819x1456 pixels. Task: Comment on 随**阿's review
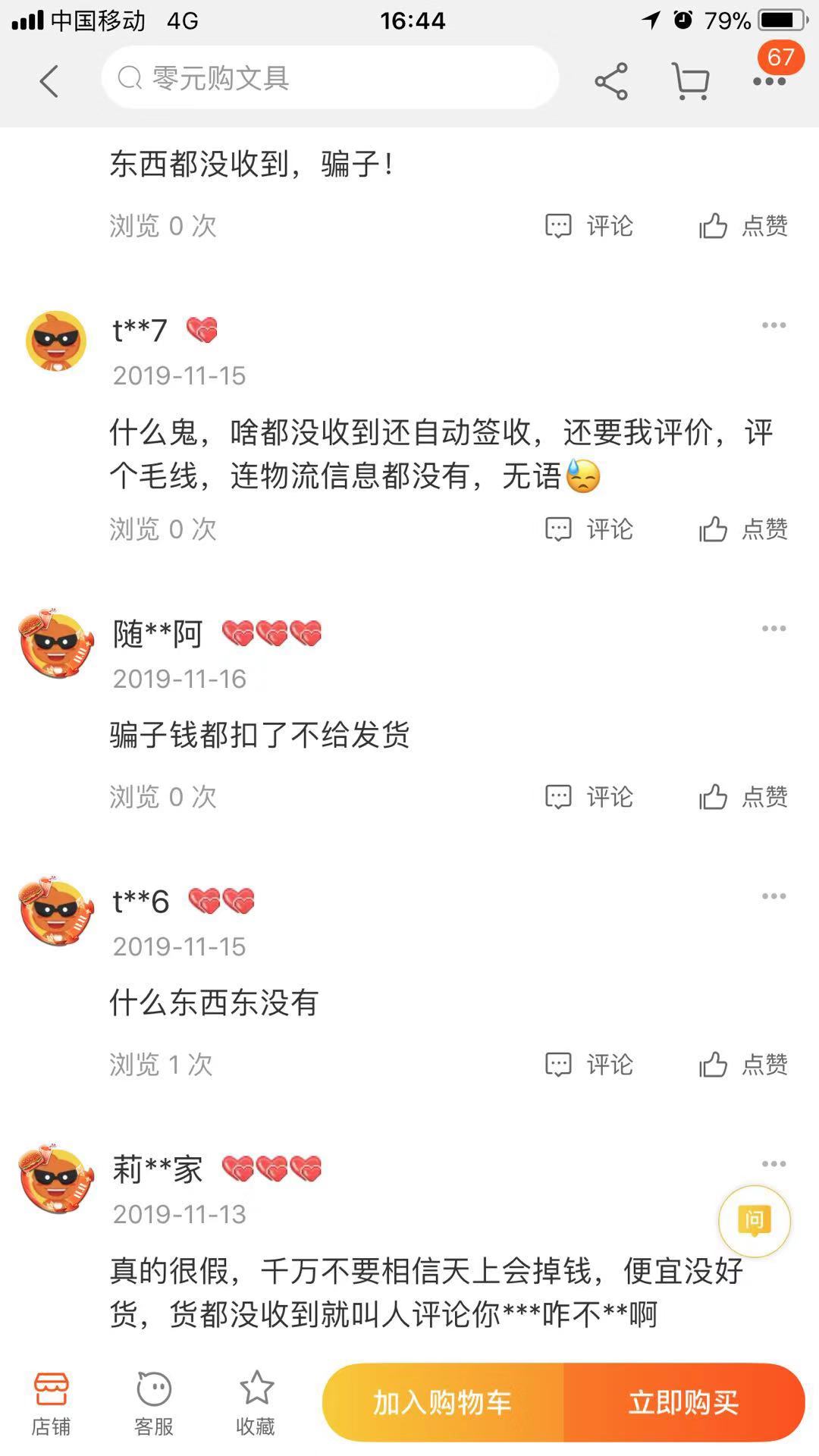589,797
